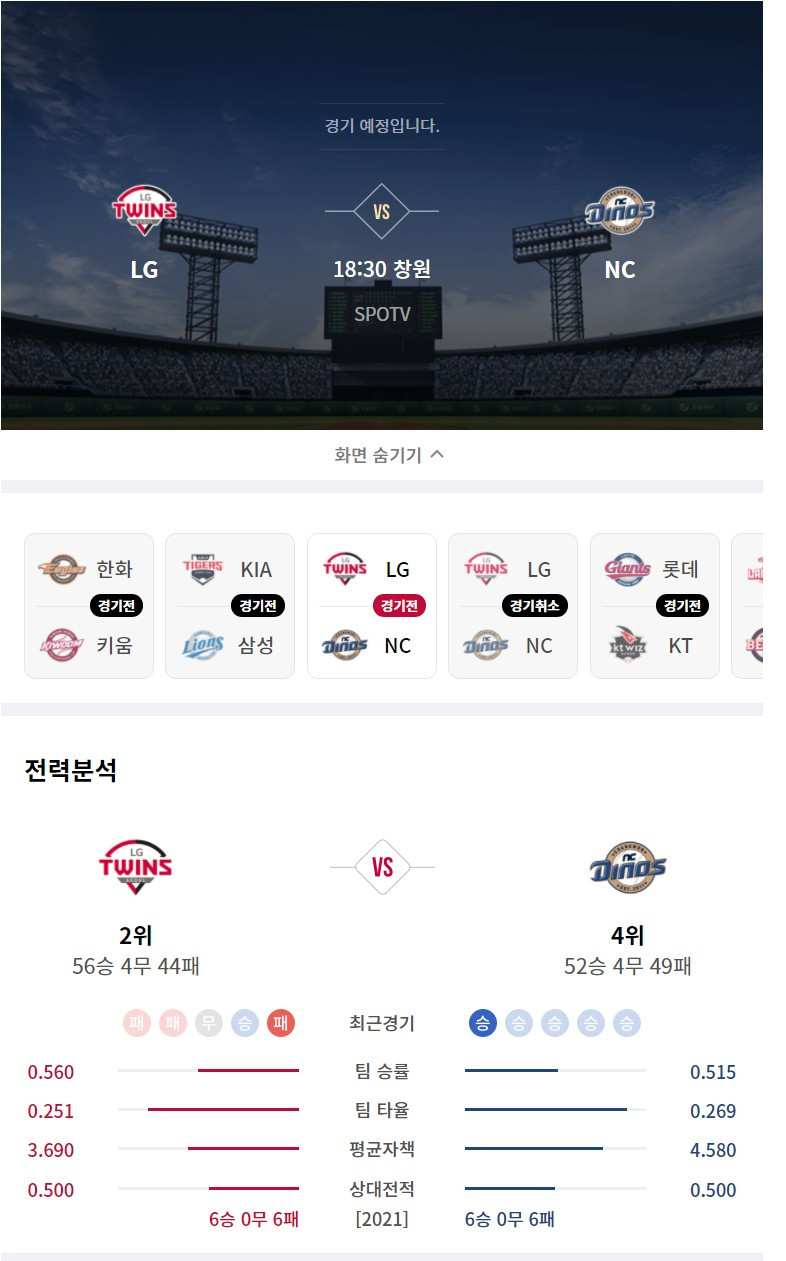
Task: Select the LG vs NC 경기전 game card
Action: (371, 606)
